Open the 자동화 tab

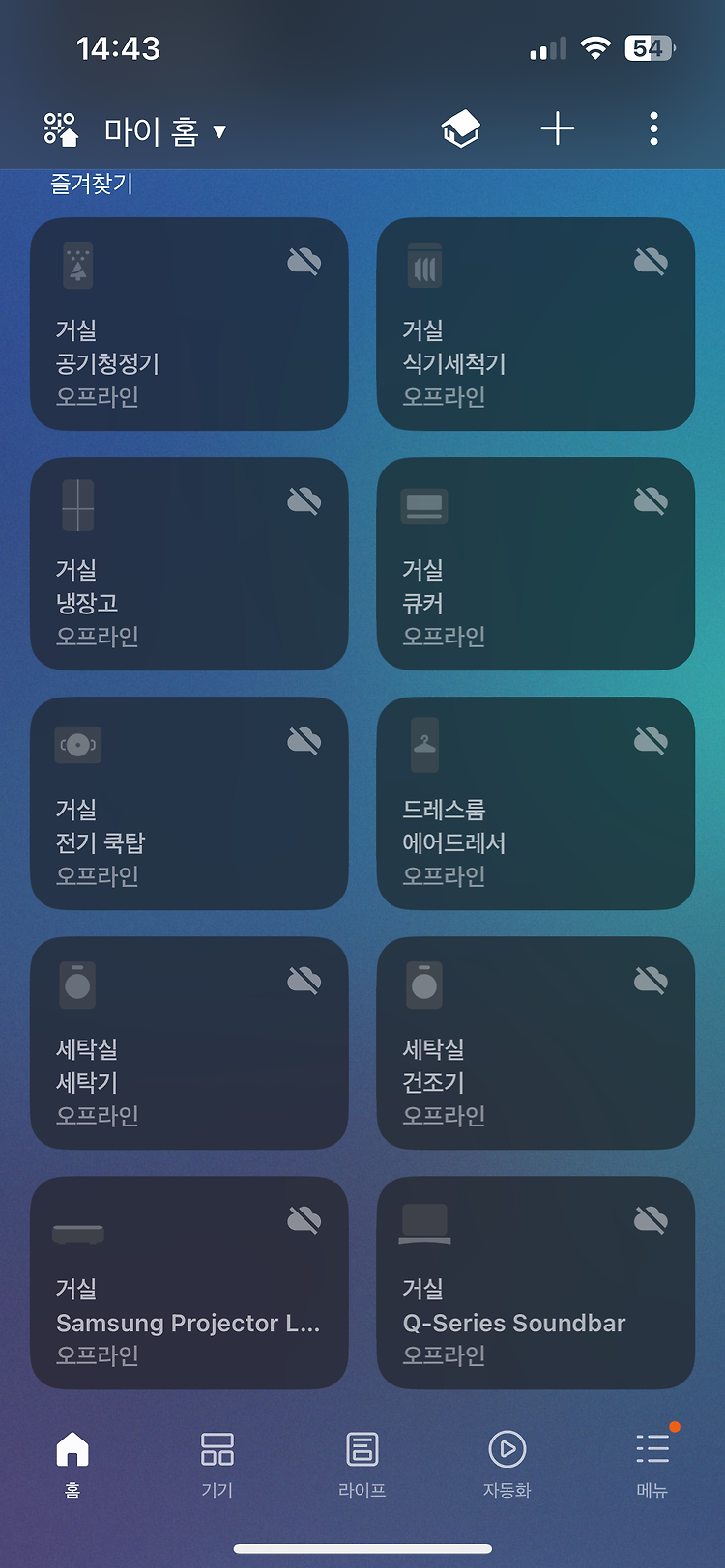507,1465
